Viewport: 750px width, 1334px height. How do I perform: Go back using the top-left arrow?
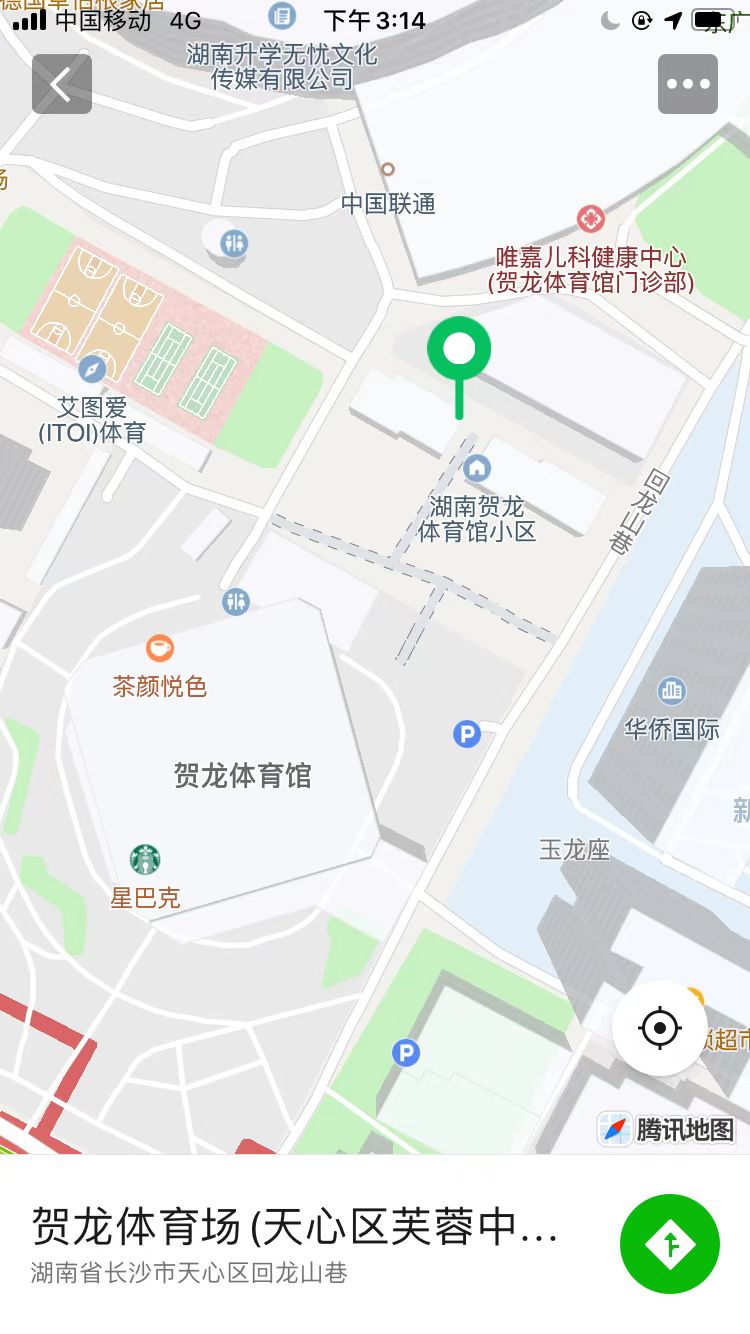(62, 84)
